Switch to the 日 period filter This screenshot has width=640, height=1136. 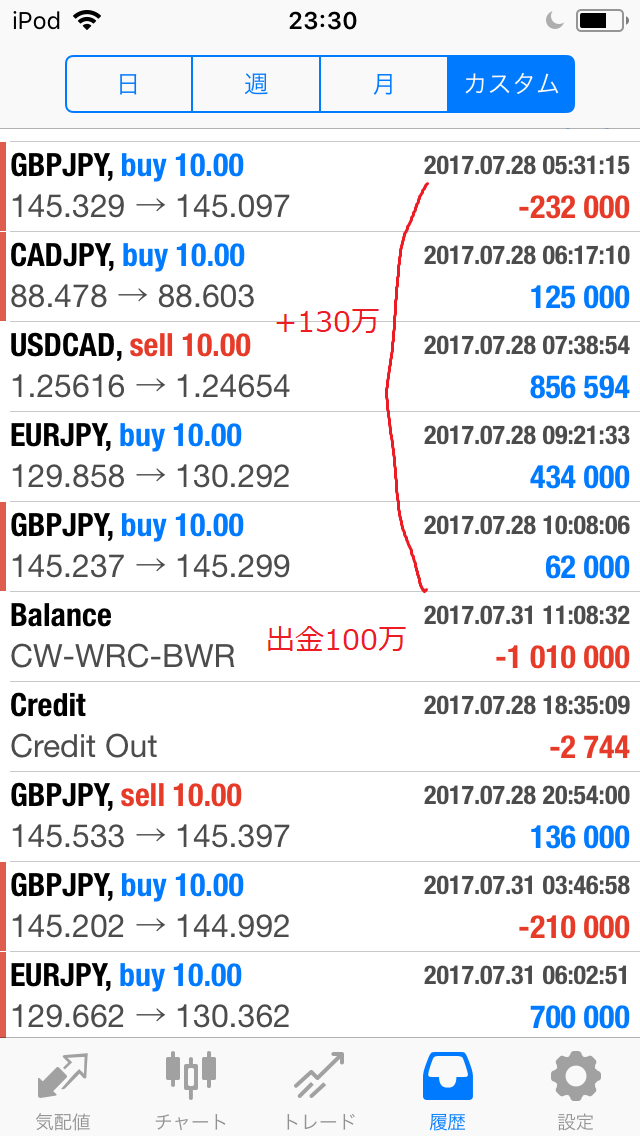click(129, 84)
